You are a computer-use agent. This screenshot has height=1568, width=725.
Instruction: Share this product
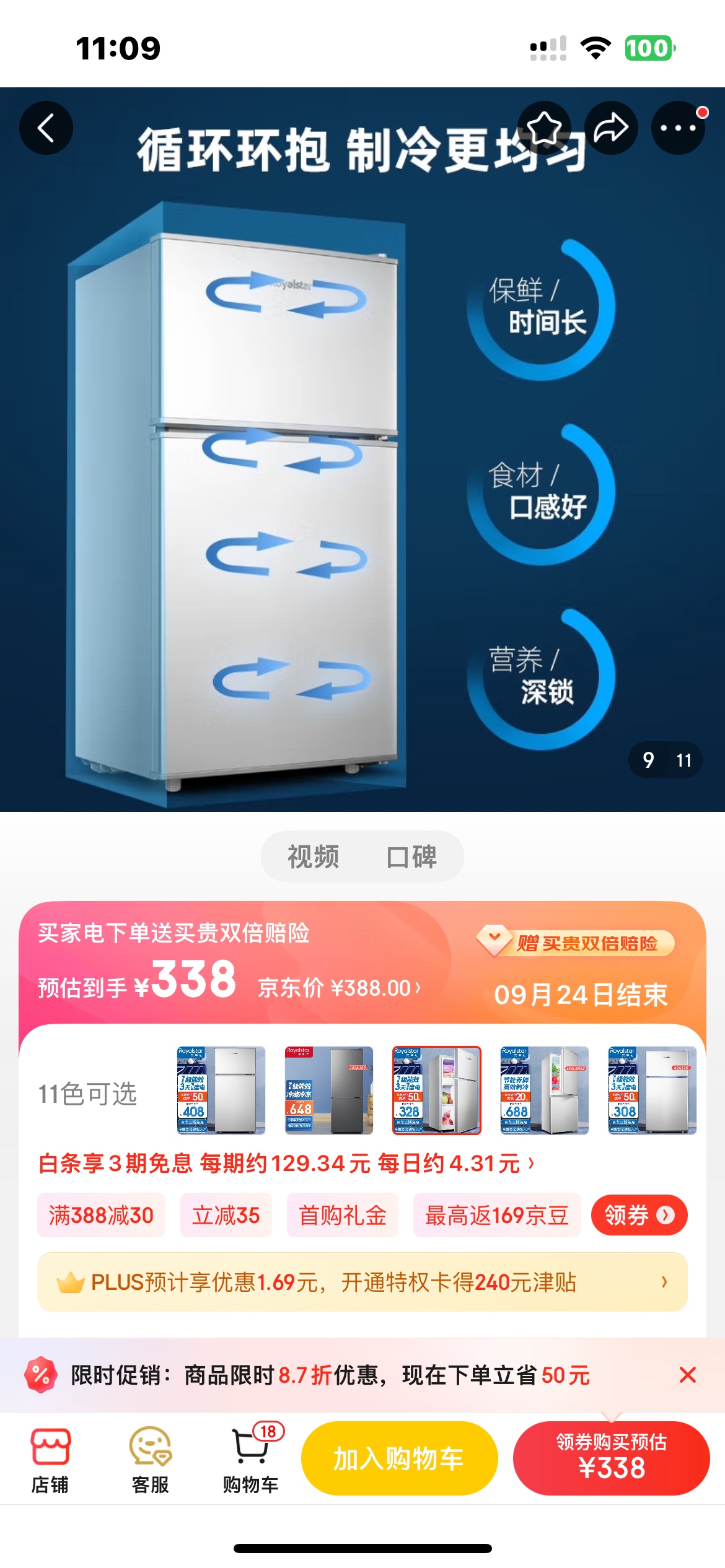(x=611, y=128)
